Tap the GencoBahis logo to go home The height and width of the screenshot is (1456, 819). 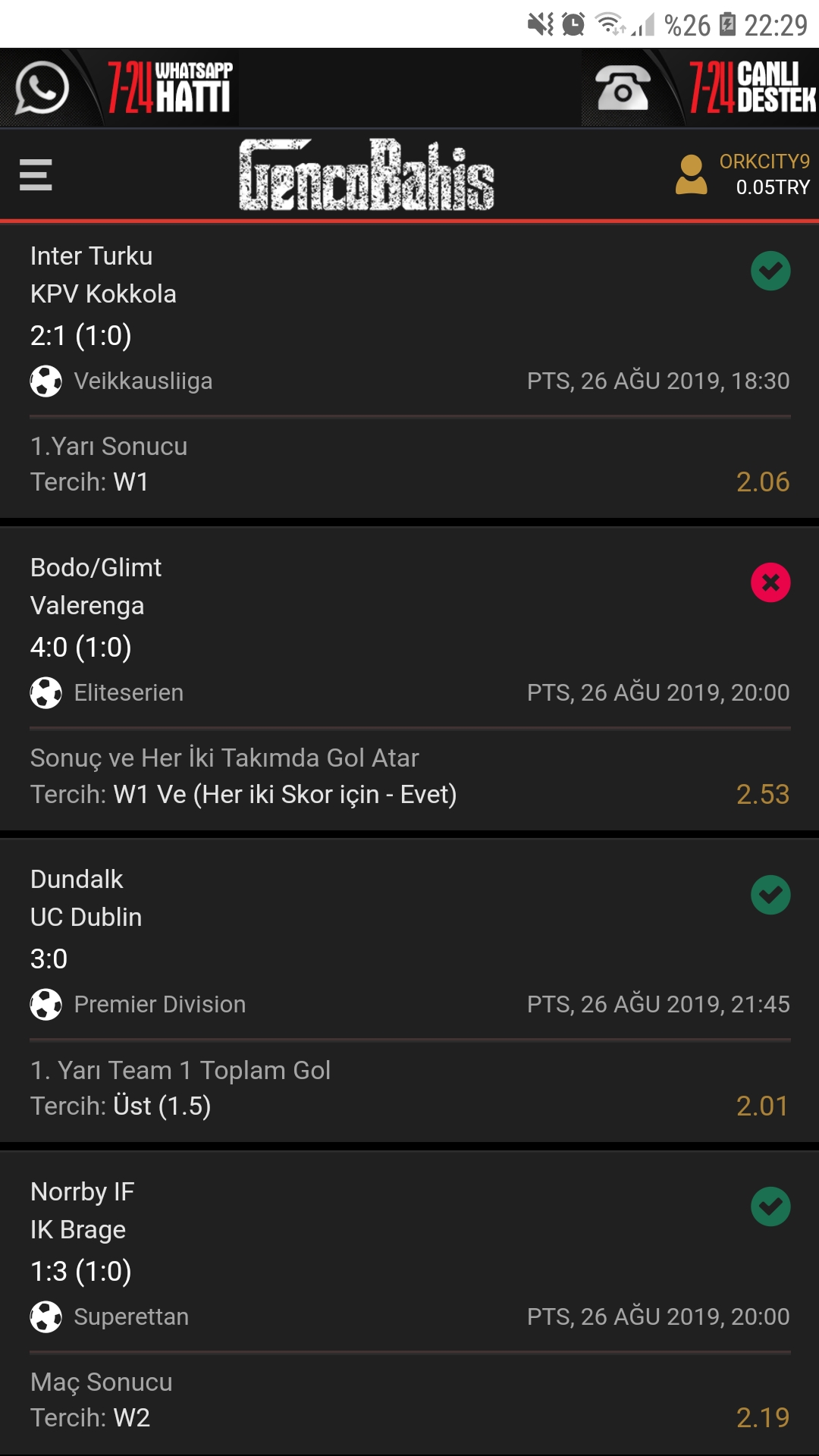coord(366,175)
